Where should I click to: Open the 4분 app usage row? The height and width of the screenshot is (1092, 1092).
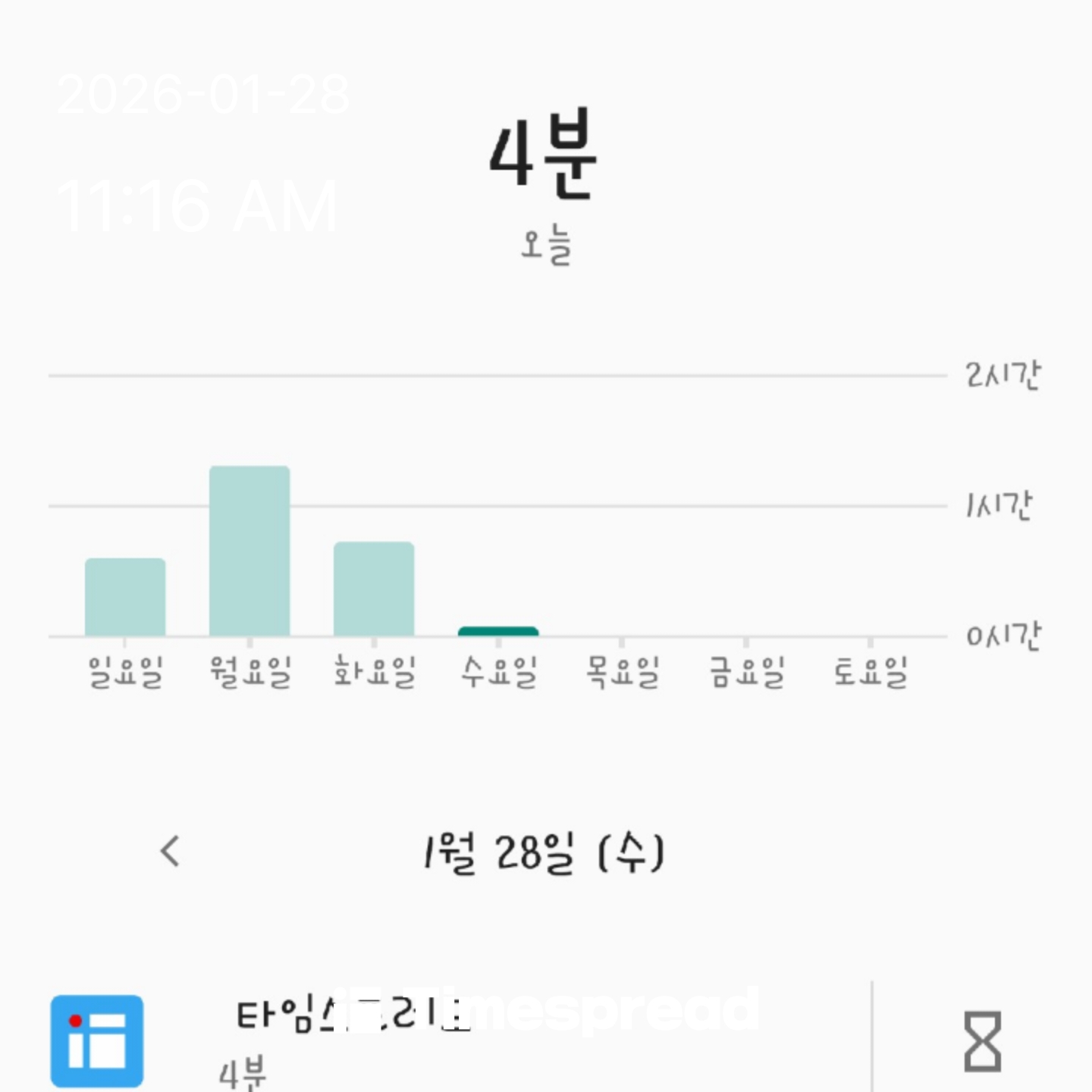pyautogui.click(x=455, y=1039)
